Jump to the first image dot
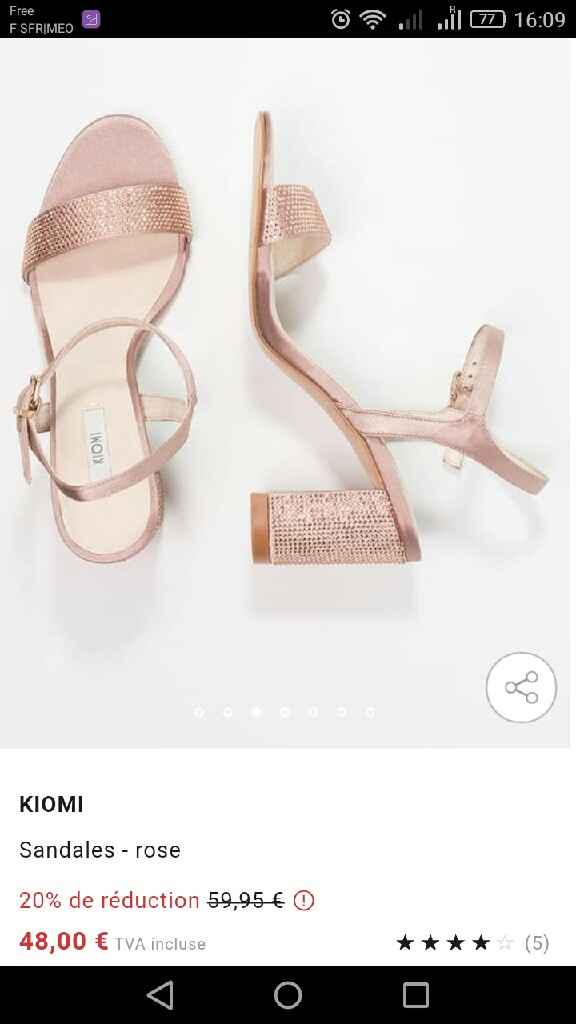576x1024 pixels. click(199, 712)
